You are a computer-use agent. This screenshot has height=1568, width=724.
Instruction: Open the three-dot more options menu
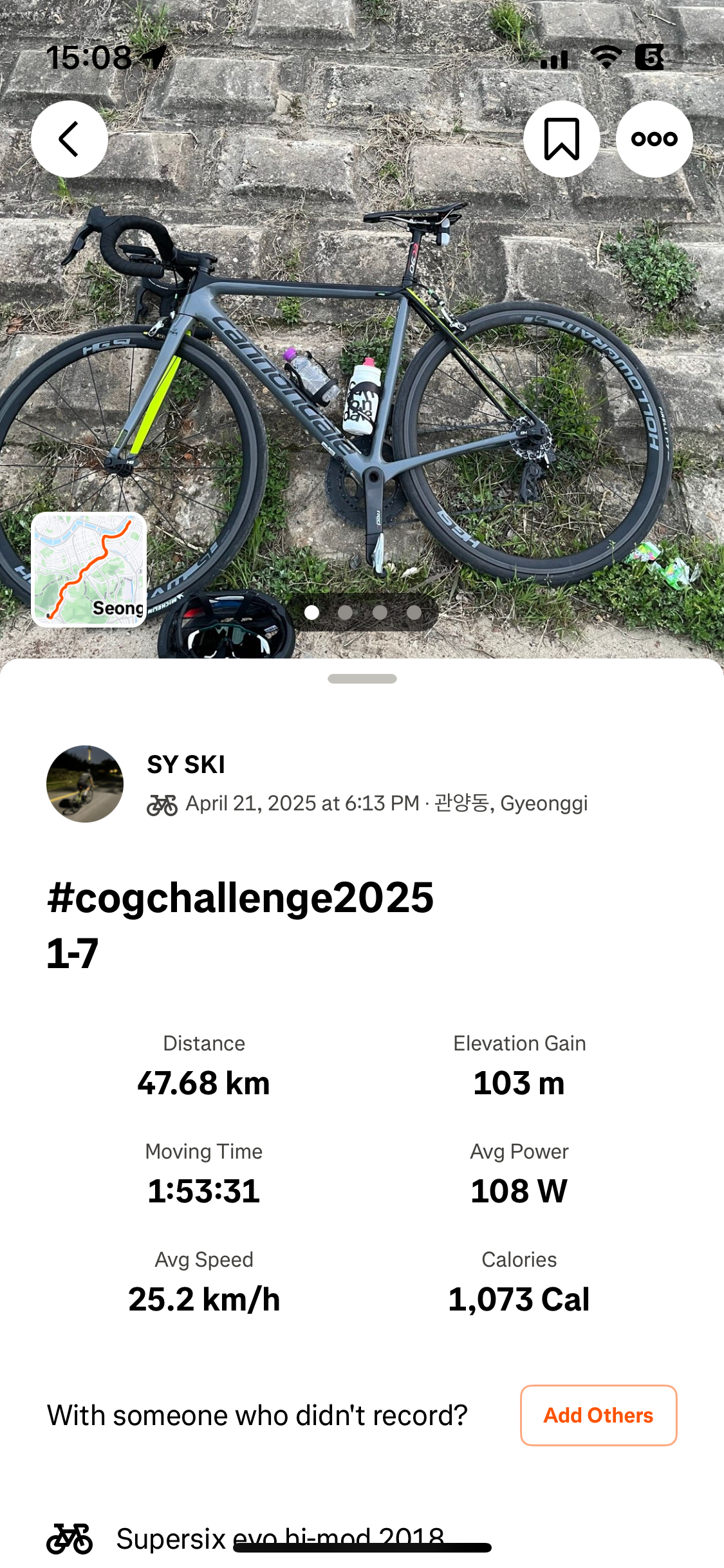[654, 139]
